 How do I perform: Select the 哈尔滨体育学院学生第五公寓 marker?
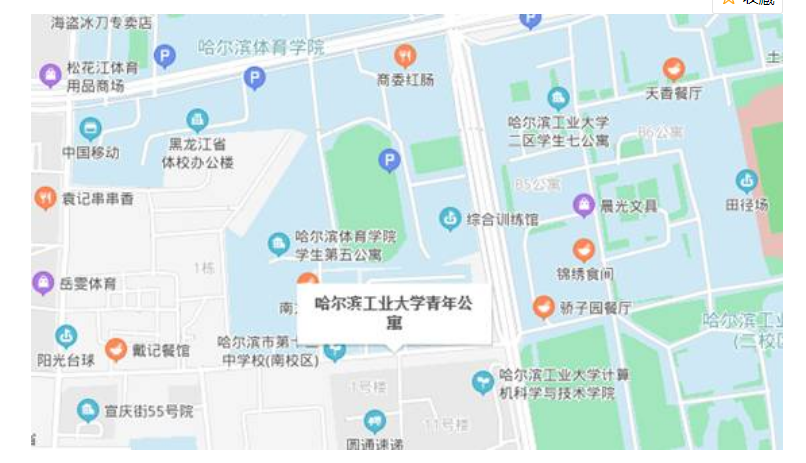click(279, 243)
